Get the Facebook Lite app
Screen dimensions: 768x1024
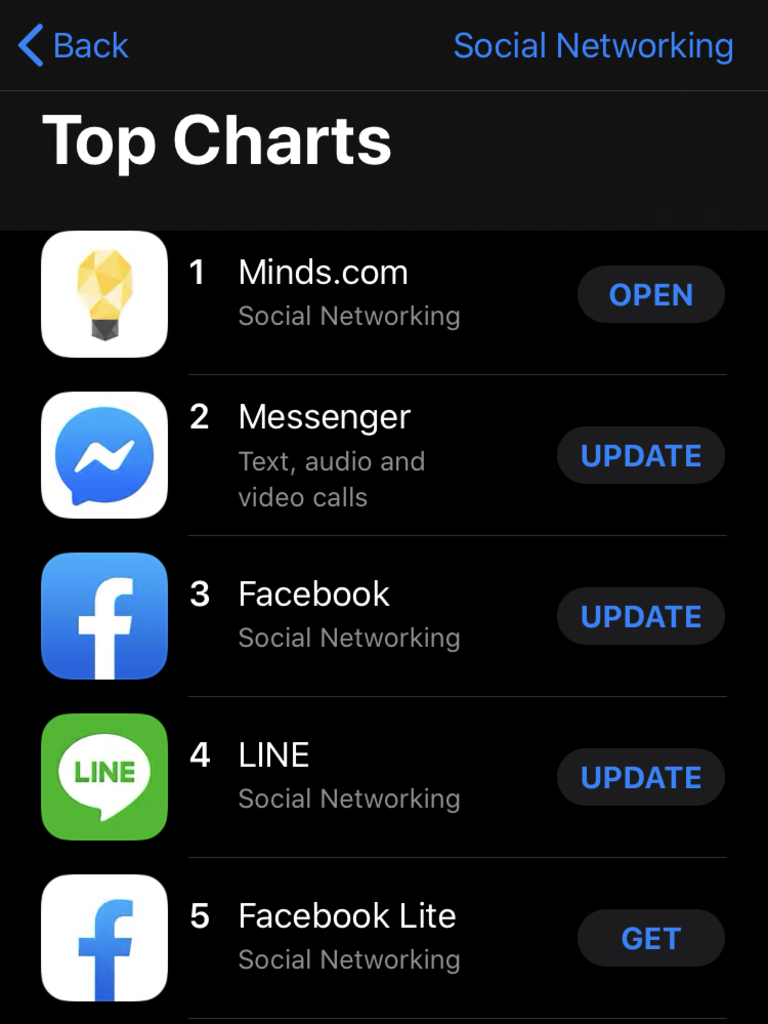pyautogui.click(x=650, y=938)
